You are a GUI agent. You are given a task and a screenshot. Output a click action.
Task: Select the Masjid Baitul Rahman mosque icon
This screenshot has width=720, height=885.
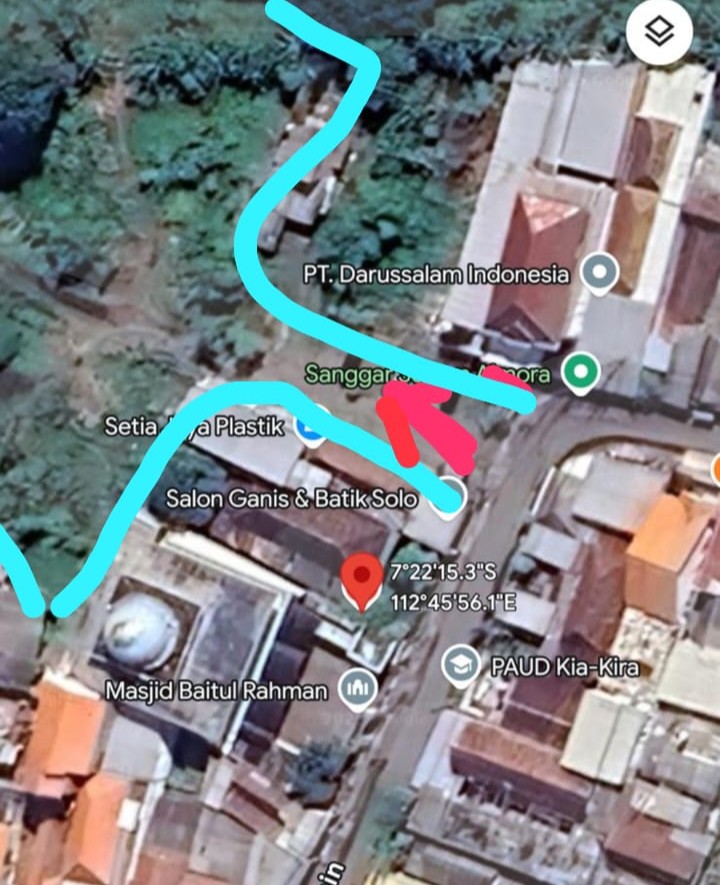tap(356, 687)
